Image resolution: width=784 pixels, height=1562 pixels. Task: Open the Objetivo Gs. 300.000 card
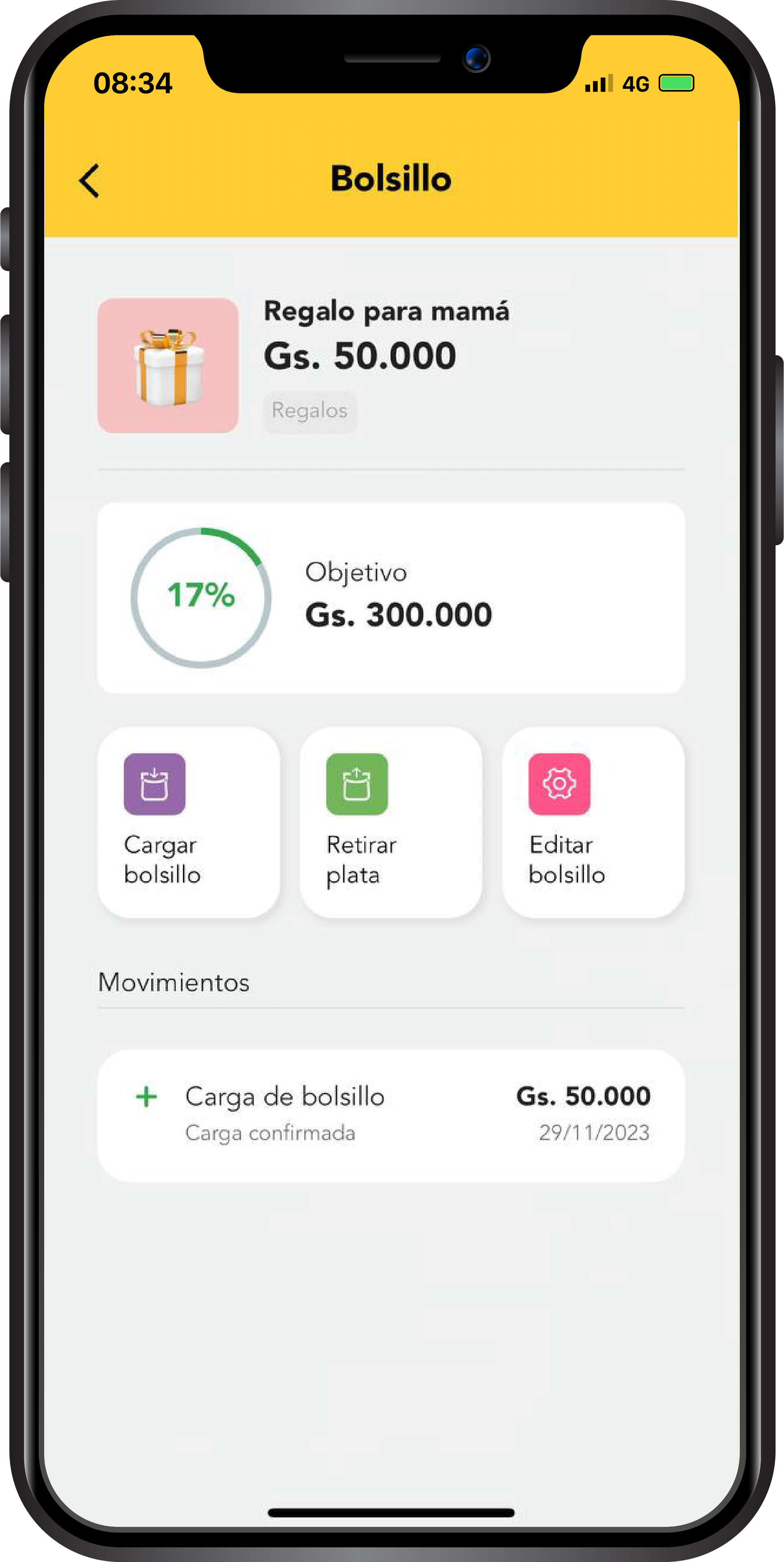[x=391, y=597]
